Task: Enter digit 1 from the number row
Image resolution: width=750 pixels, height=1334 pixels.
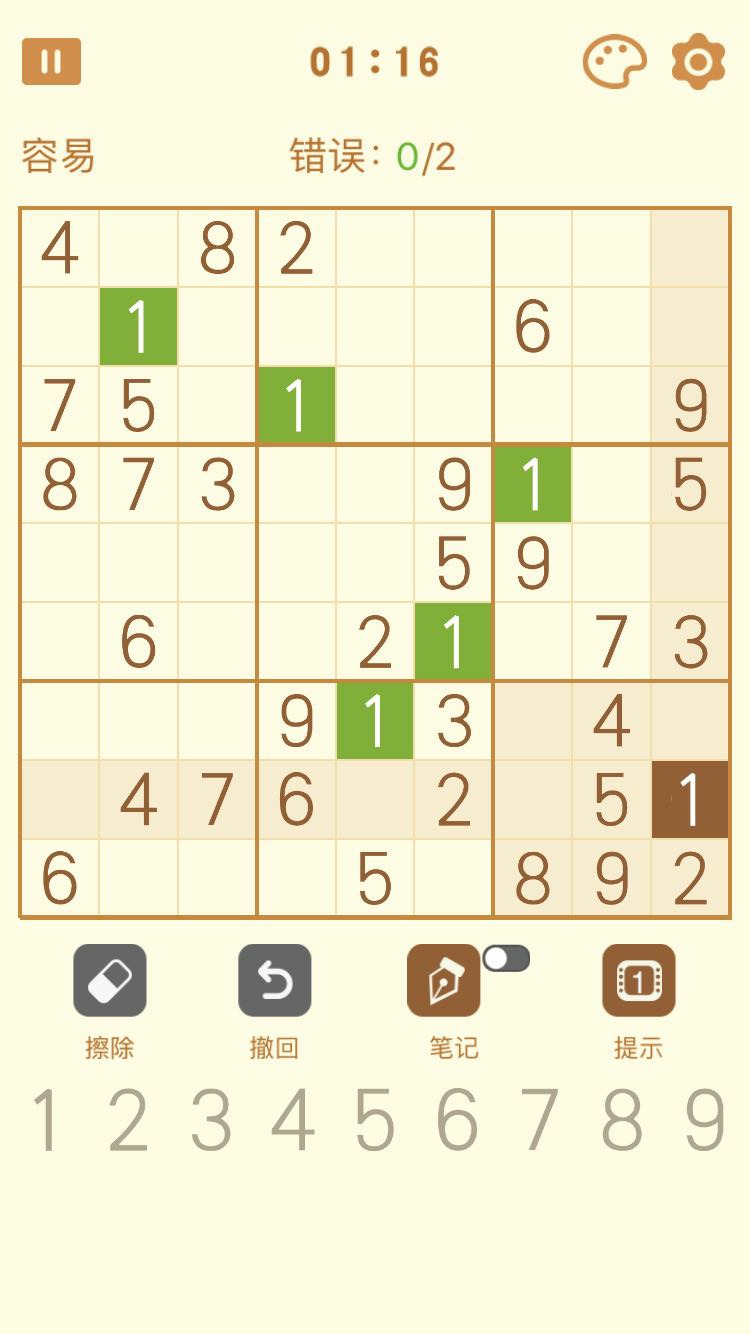Action: coord(46,1121)
